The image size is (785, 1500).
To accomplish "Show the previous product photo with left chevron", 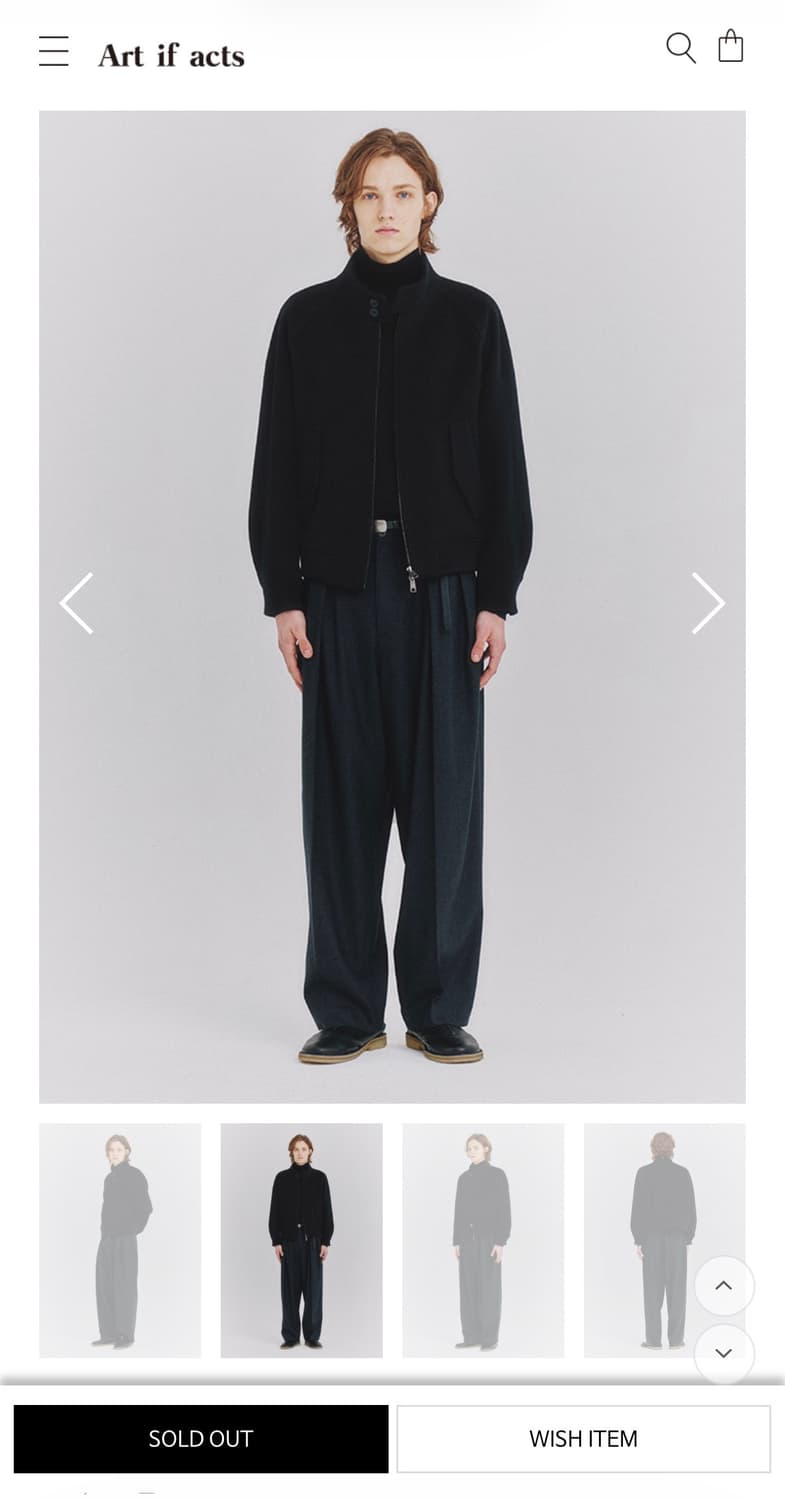I will click(x=77, y=603).
